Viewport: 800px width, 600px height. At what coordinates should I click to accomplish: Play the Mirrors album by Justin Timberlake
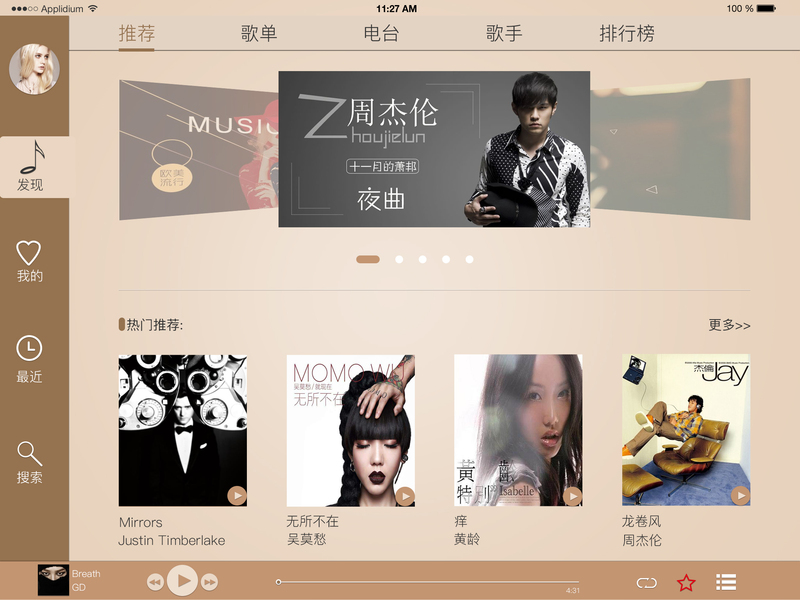[x=237, y=495]
